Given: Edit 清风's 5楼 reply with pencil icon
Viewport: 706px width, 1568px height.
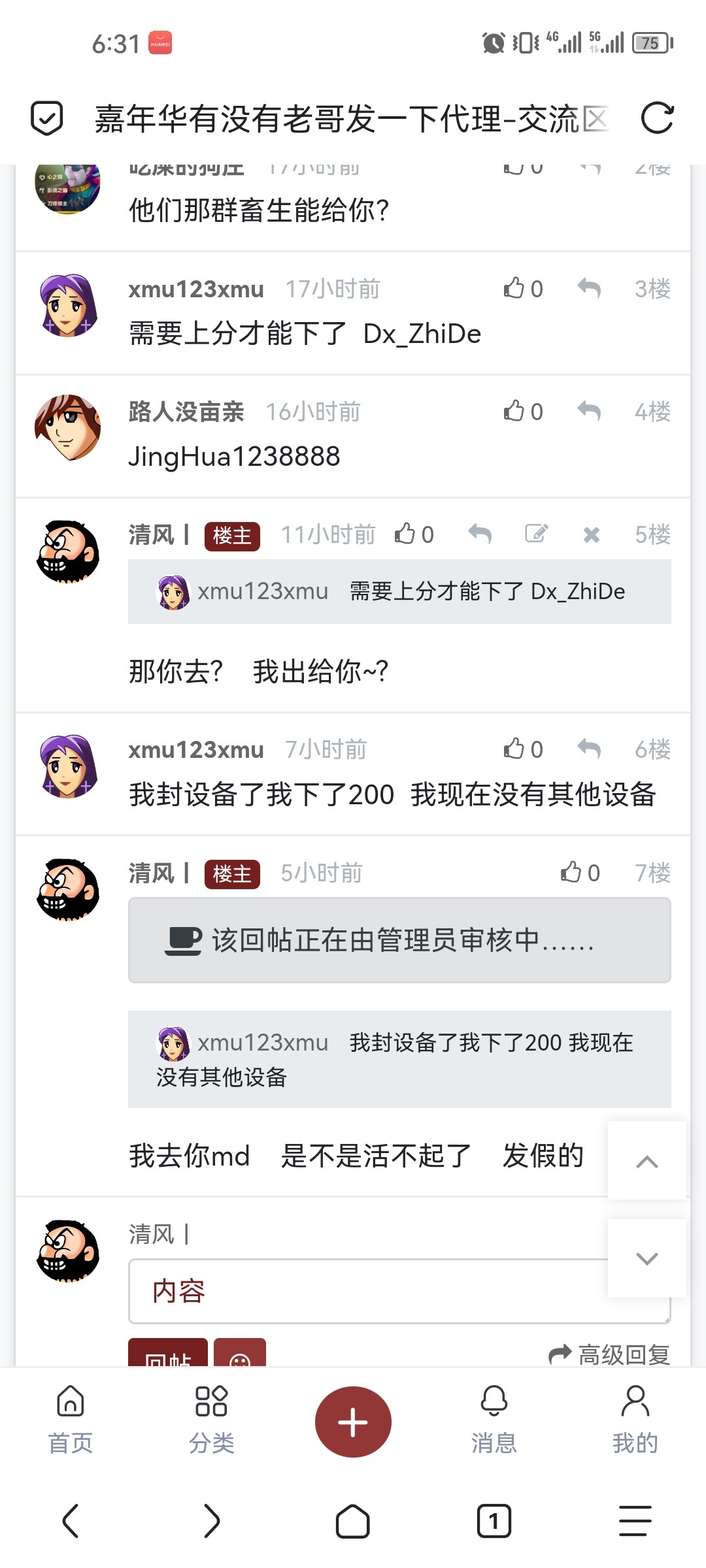Looking at the screenshot, I should [x=536, y=534].
